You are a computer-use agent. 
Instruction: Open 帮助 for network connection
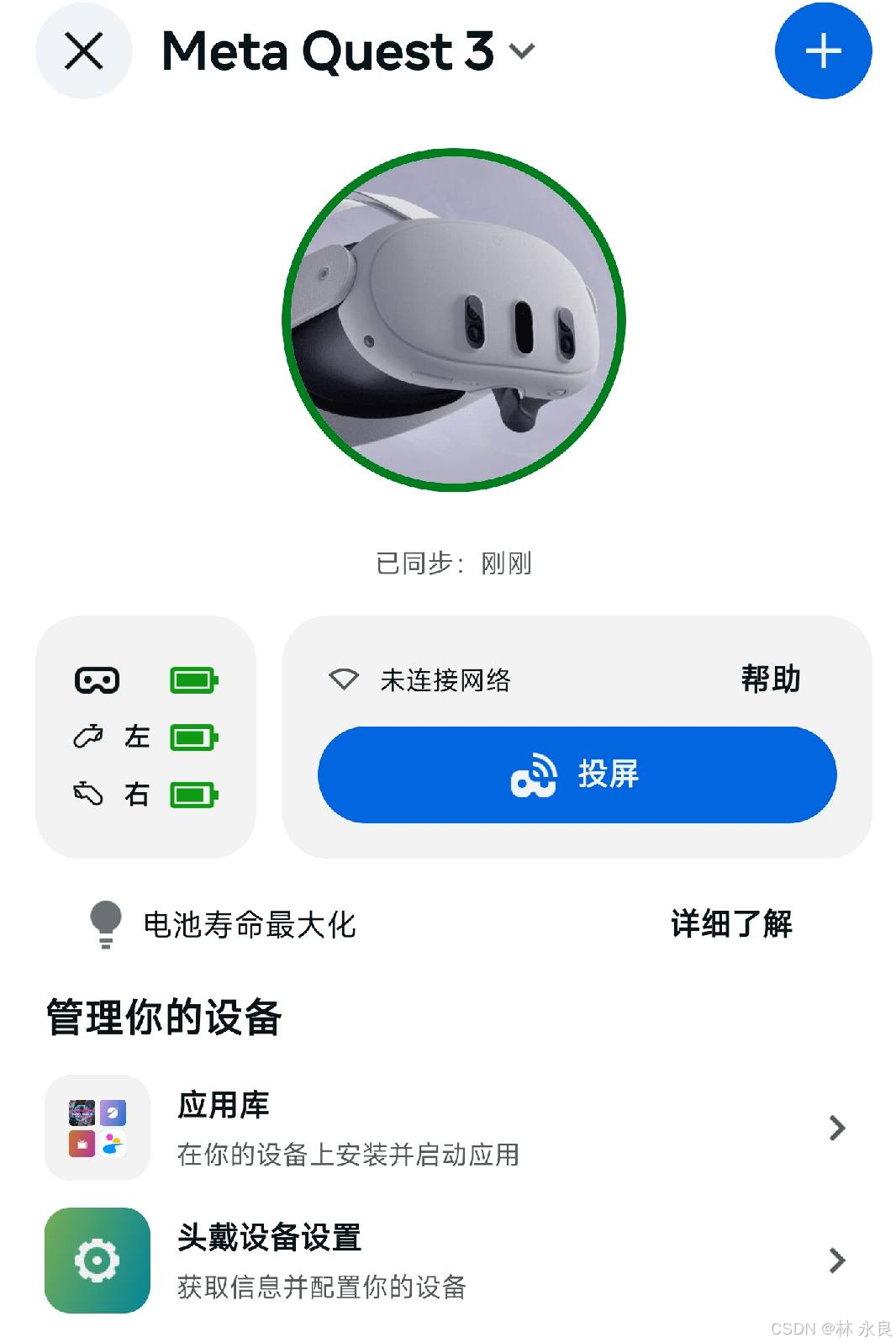770,679
